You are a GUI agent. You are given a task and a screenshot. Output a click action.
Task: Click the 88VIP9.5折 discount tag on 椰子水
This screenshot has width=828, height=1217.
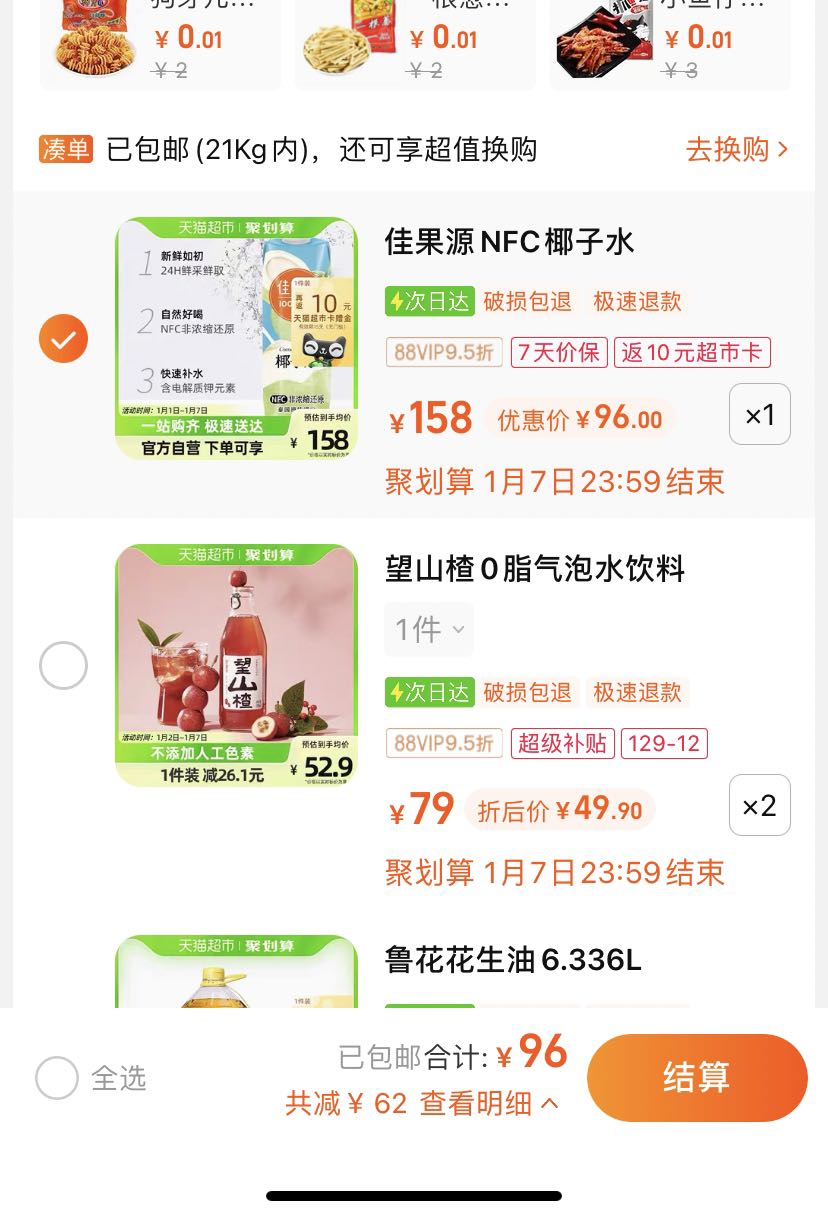click(x=444, y=352)
